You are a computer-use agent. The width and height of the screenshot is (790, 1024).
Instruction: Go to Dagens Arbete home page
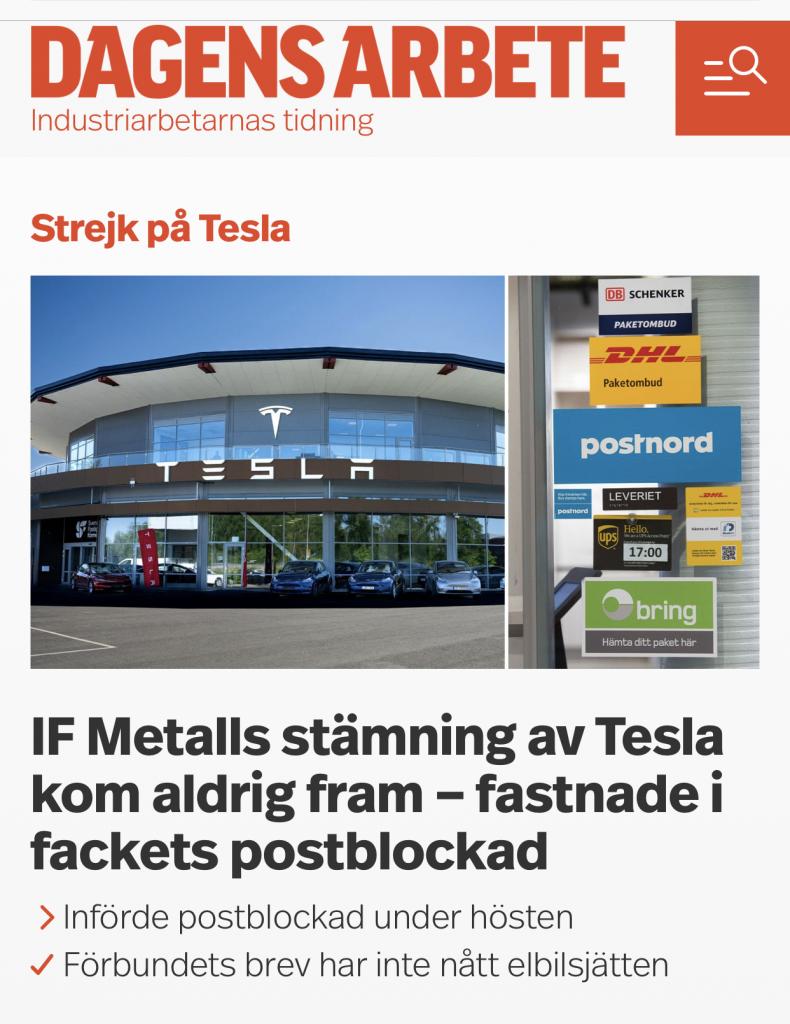(328, 62)
